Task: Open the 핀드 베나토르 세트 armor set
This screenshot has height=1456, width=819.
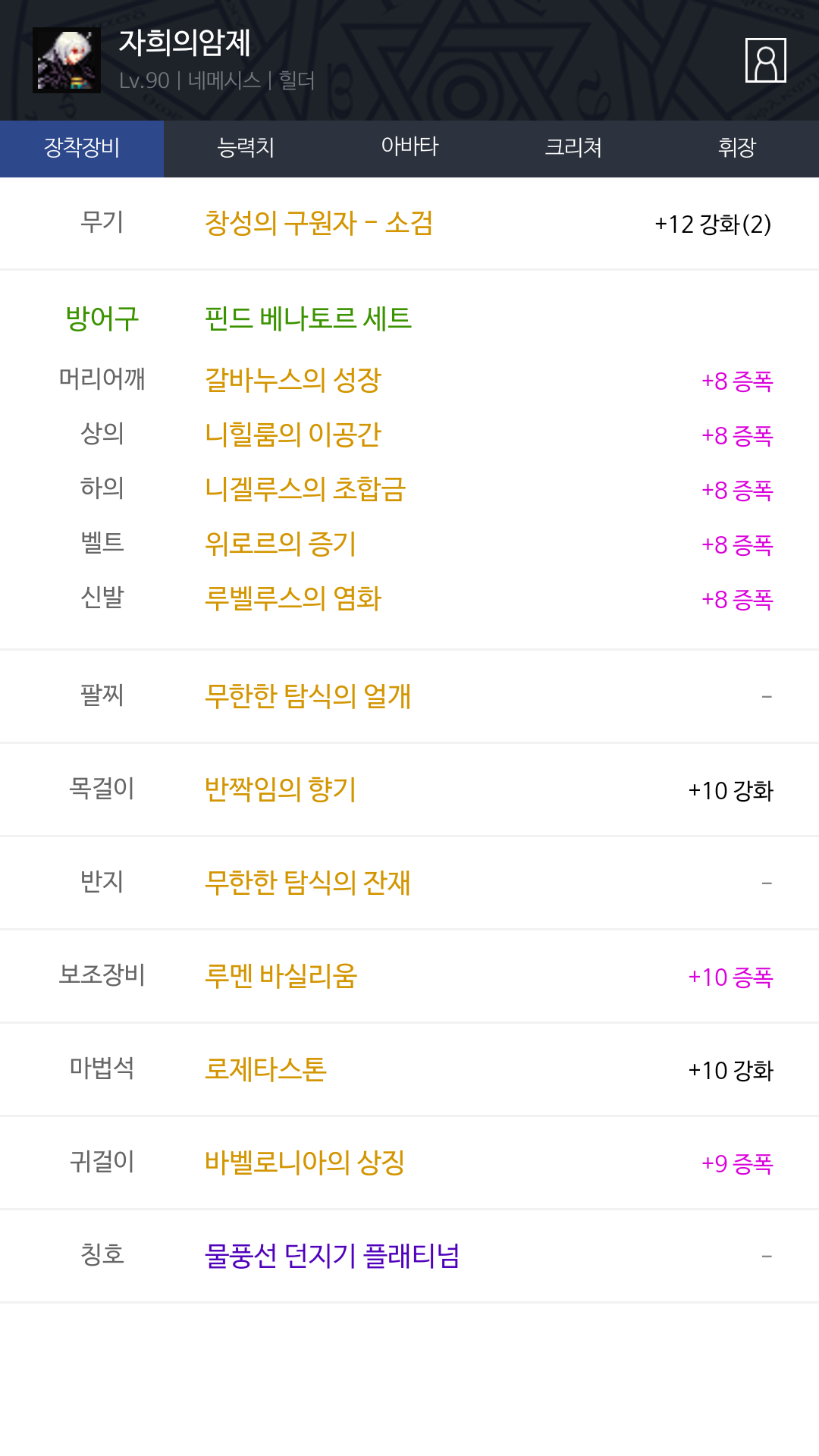Action: (308, 318)
